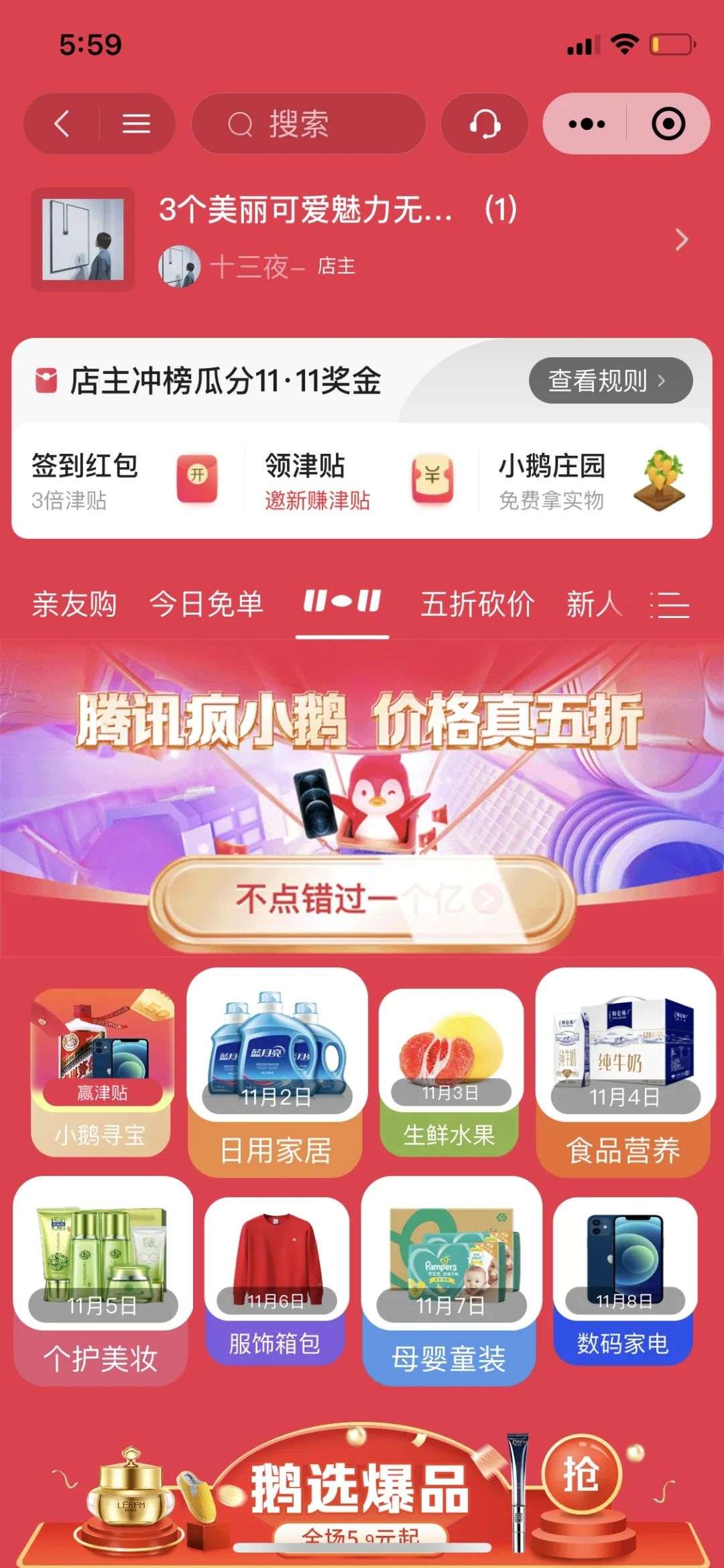
Task: Contact customer service via the headset icon
Action: pyautogui.click(x=485, y=124)
